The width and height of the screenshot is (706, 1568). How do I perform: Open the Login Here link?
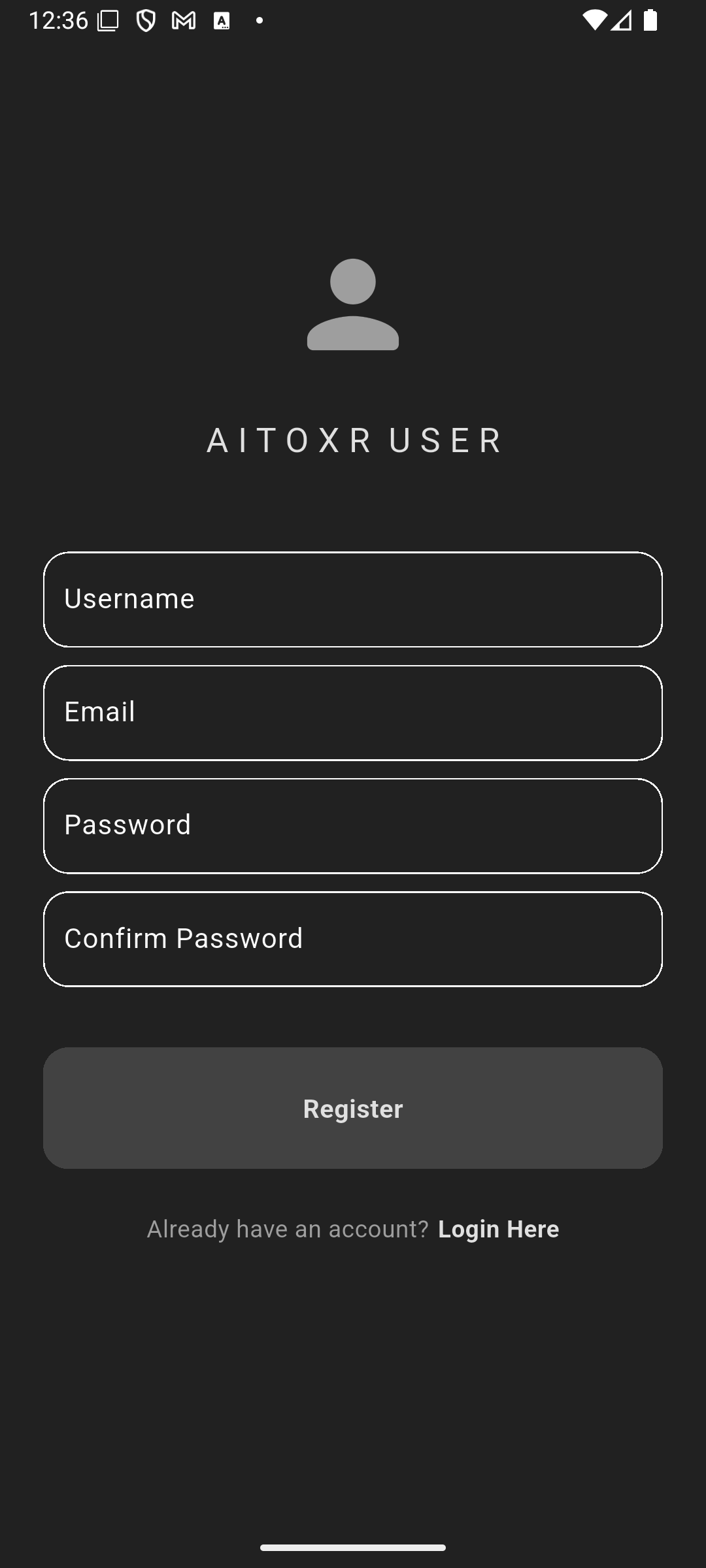point(498,1229)
